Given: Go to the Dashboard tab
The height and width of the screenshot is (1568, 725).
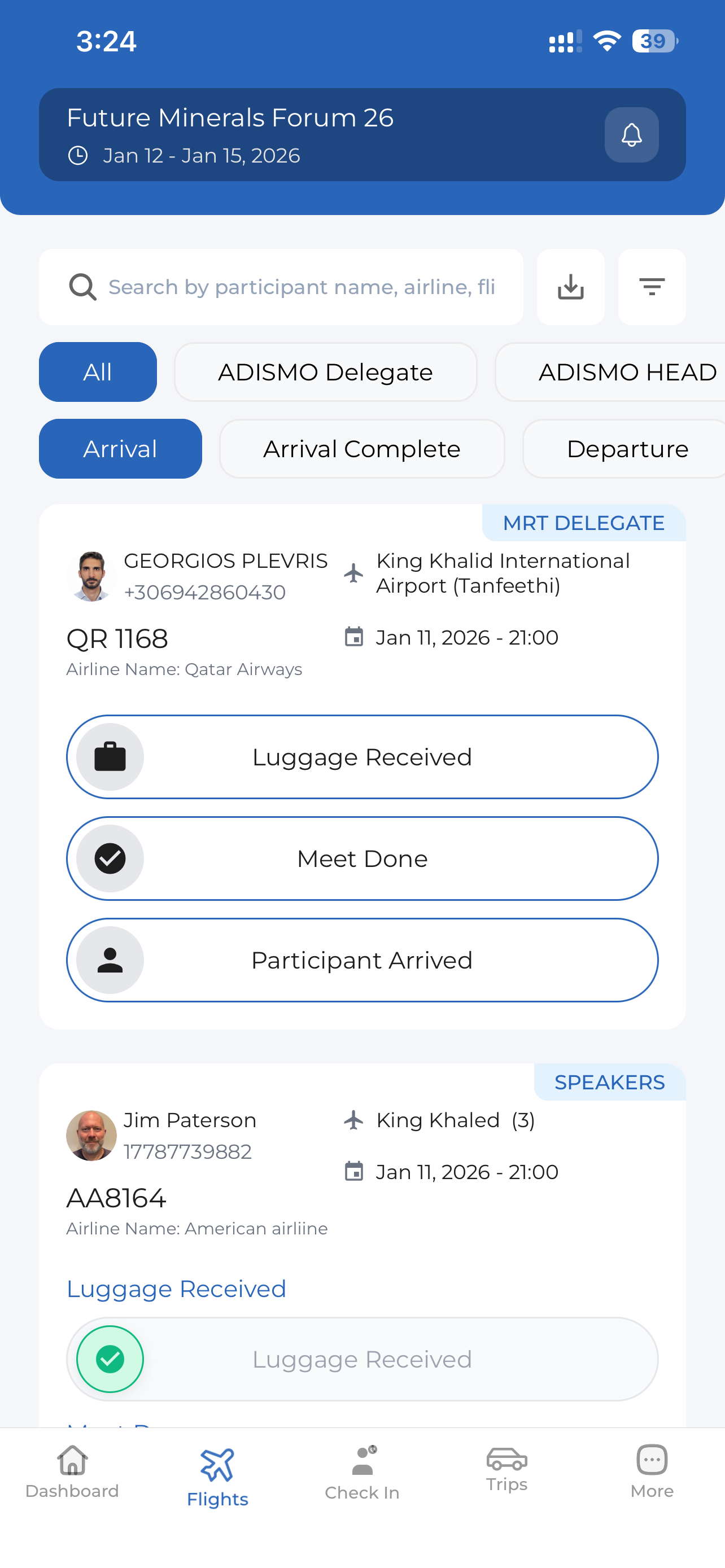Looking at the screenshot, I should coord(72,1473).
